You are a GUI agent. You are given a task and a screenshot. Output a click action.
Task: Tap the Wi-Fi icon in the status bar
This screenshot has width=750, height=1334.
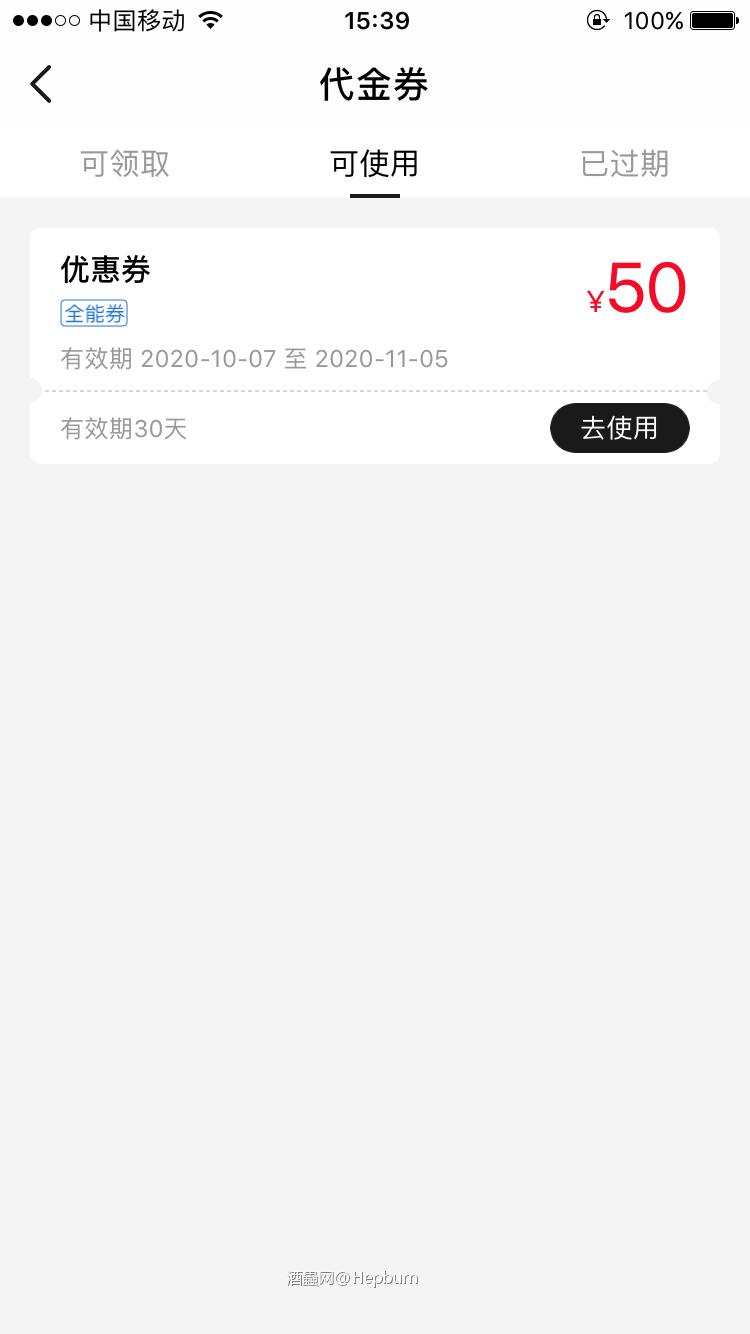tap(210, 19)
